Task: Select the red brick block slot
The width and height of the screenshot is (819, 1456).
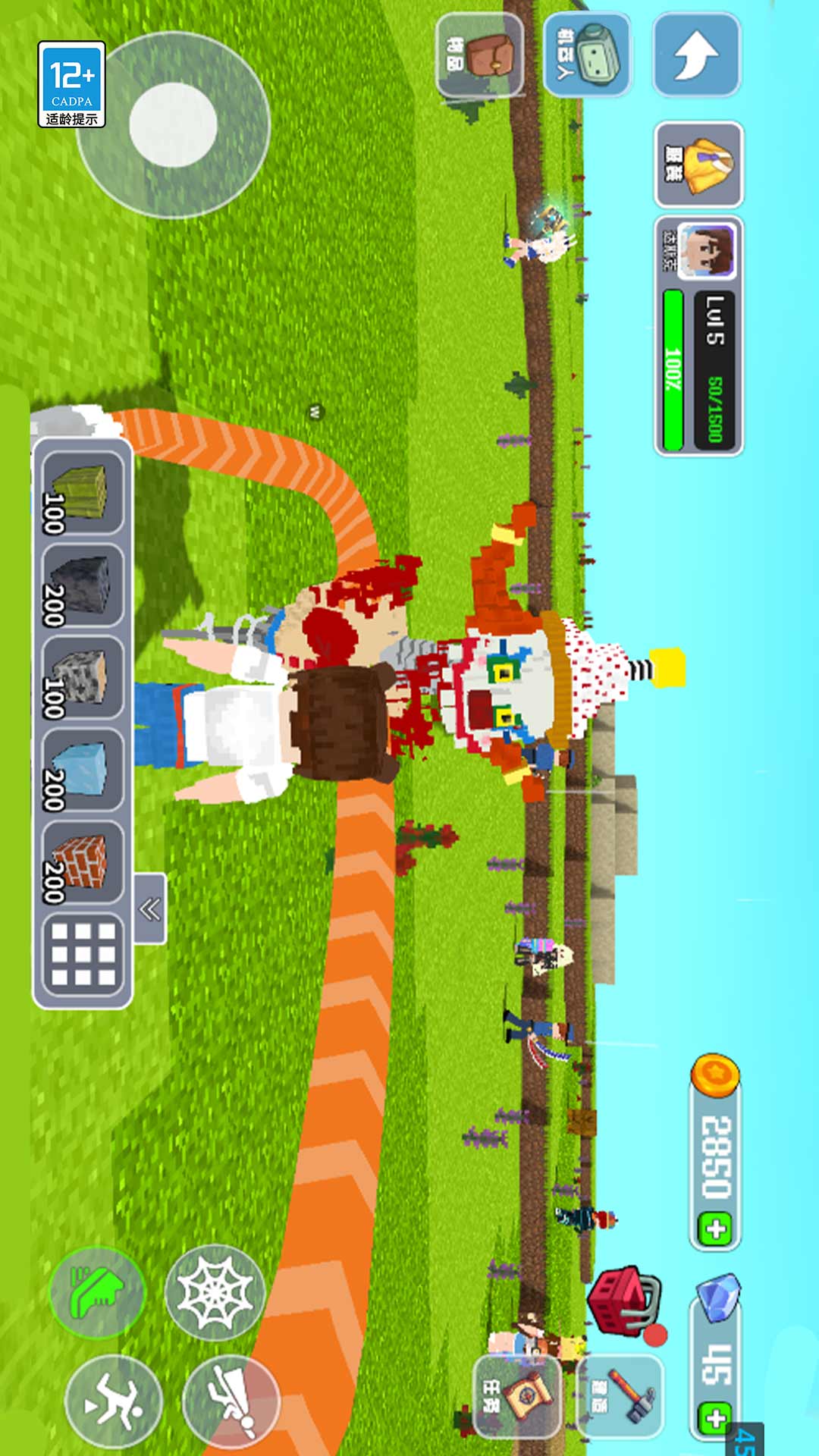Action: click(82, 863)
